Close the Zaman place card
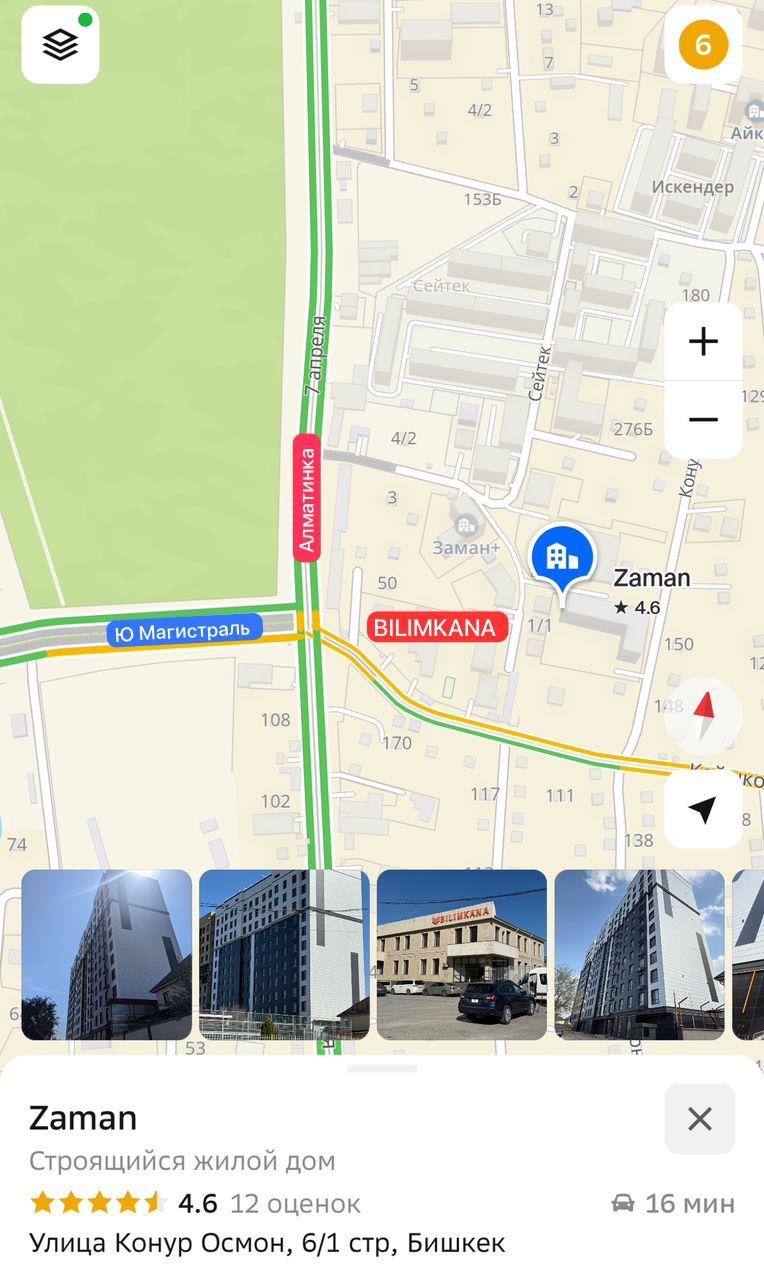The width and height of the screenshot is (764, 1280). 700,1119
